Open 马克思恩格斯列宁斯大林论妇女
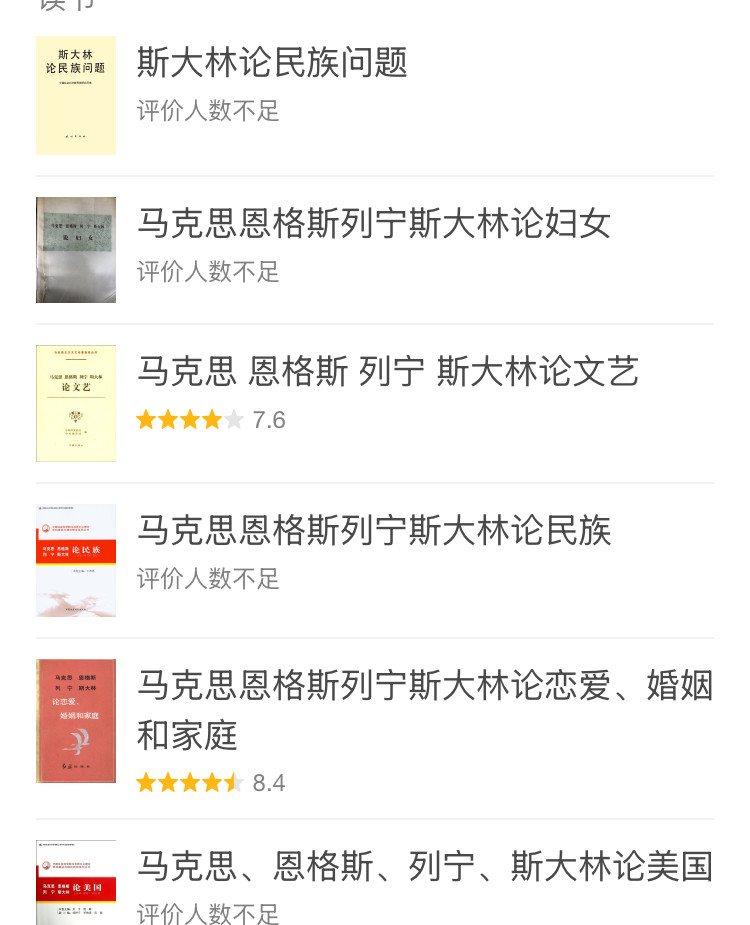This screenshot has height=925, width=750. tap(373, 223)
